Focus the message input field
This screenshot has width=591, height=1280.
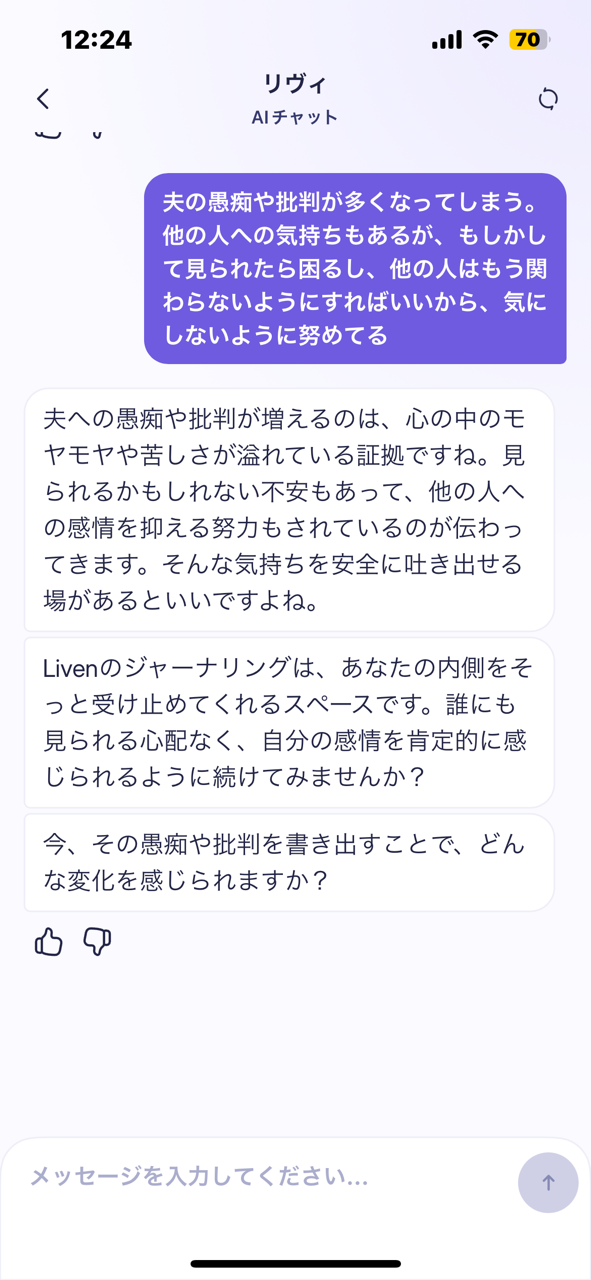265,1177
